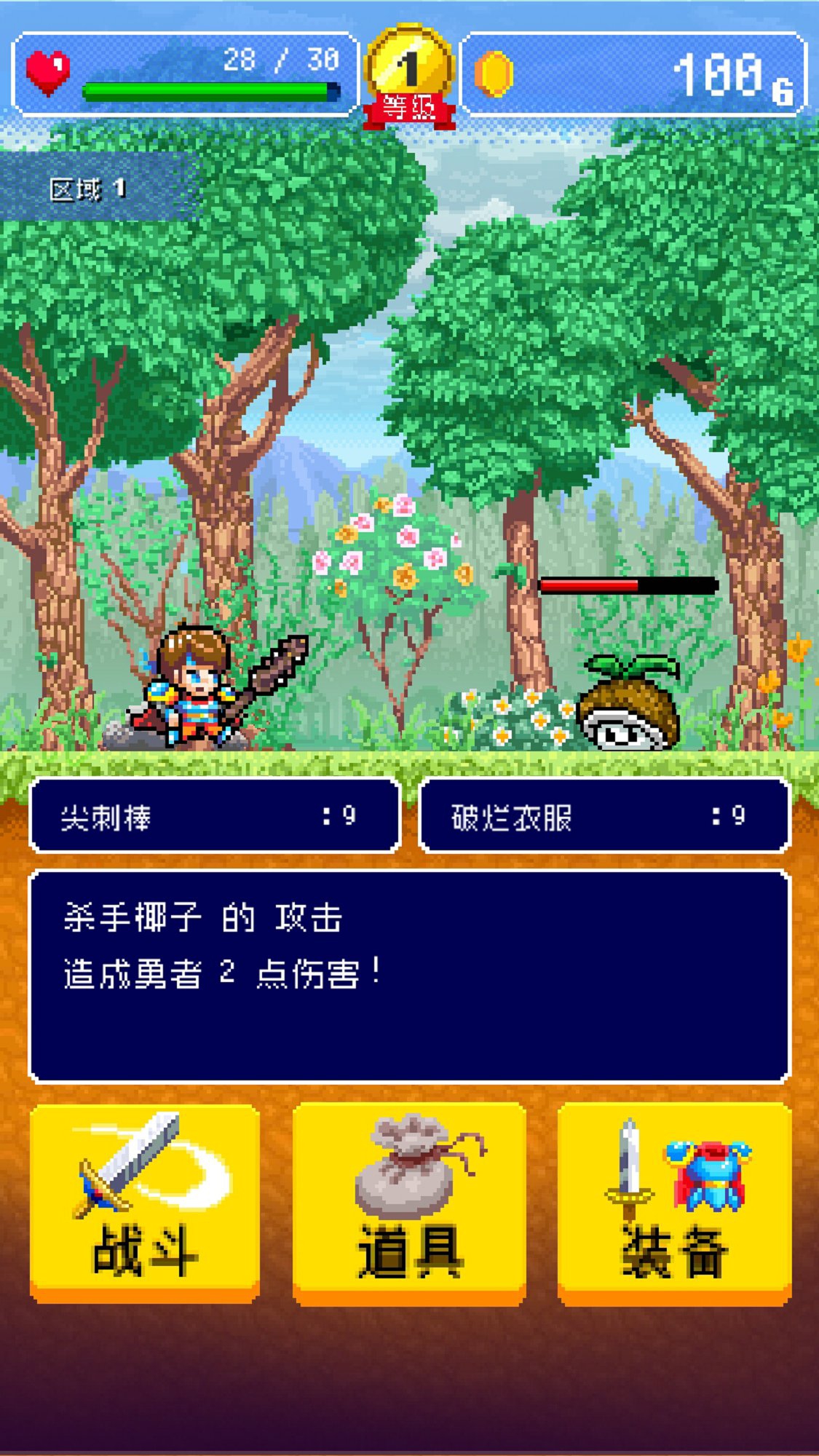Viewport: 819px width, 1456px height.
Task: Tap the 战斗 battle button
Action: (x=144, y=1203)
